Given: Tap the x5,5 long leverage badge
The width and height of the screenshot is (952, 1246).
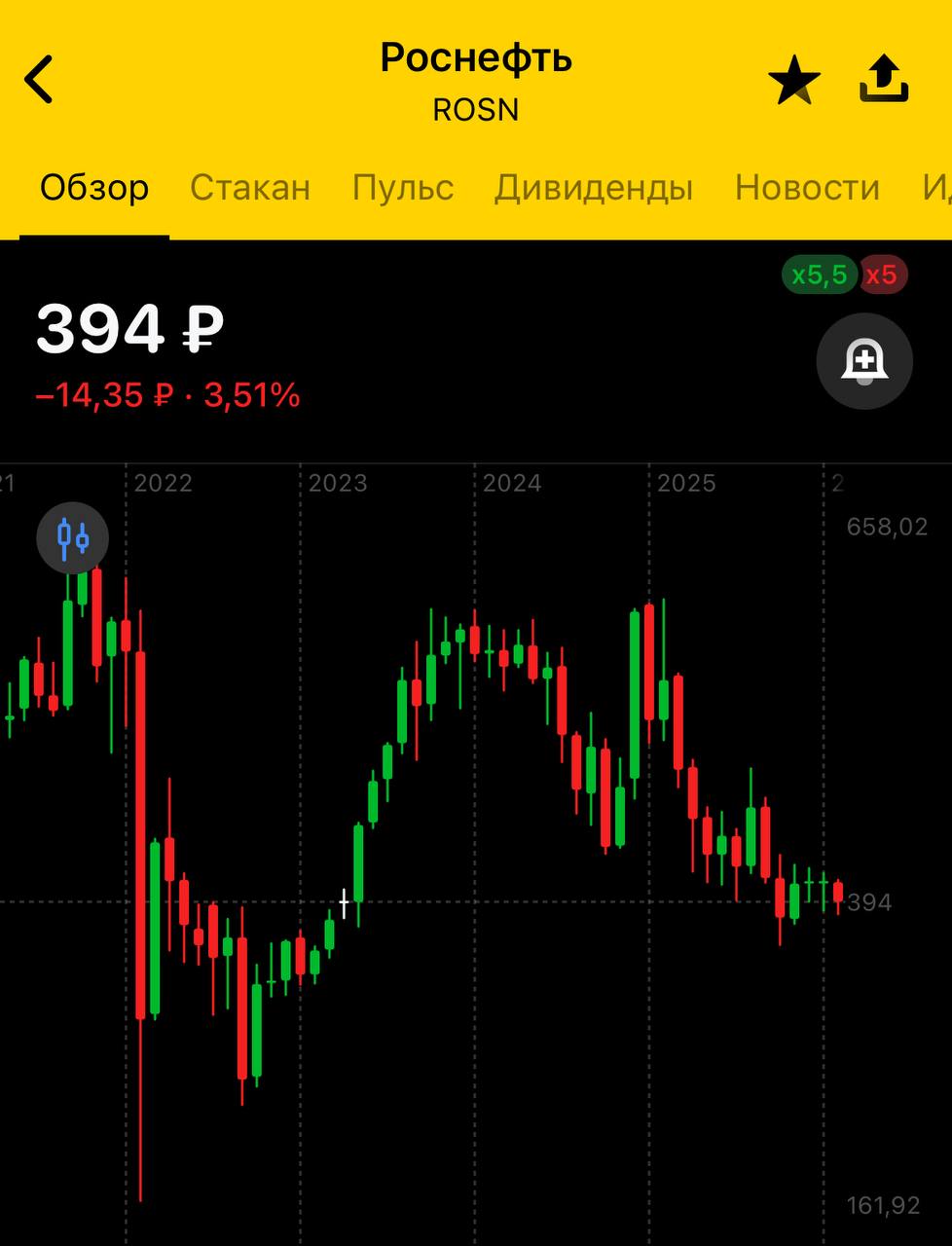Looking at the screenshot, I should pos(819,275).
